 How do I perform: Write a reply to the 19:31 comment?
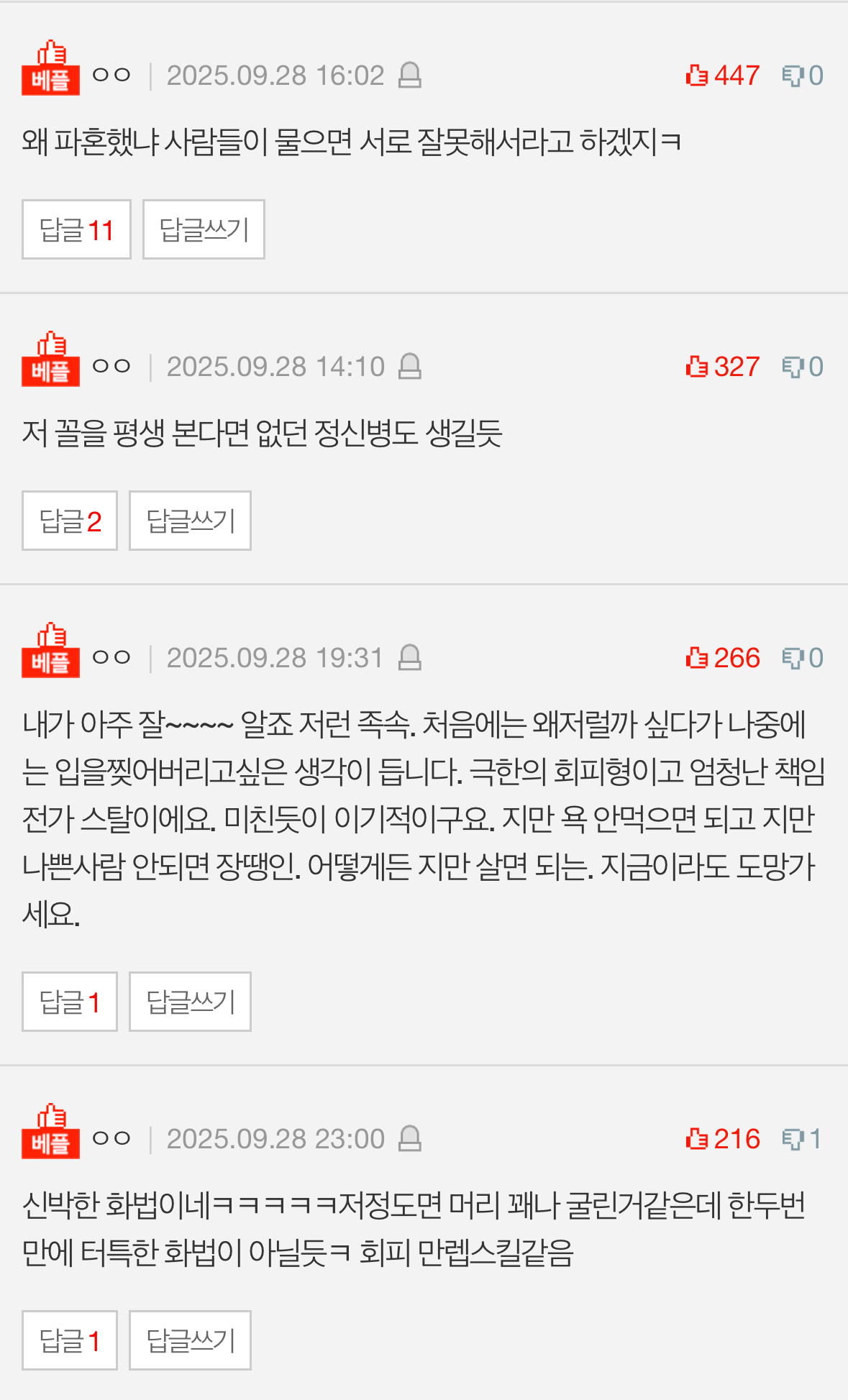pyautogui.click(x=190, y=1002)
